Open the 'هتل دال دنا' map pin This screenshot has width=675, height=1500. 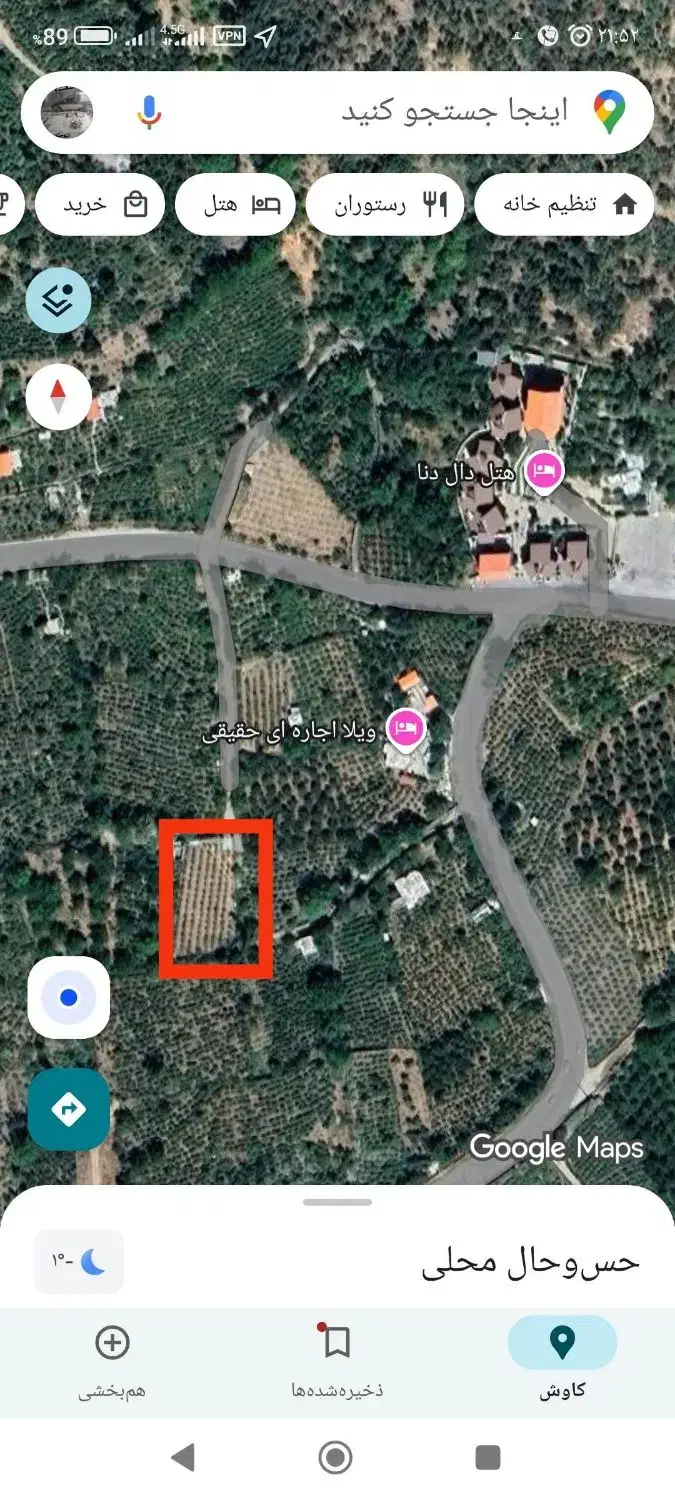(x=544, y=470)
